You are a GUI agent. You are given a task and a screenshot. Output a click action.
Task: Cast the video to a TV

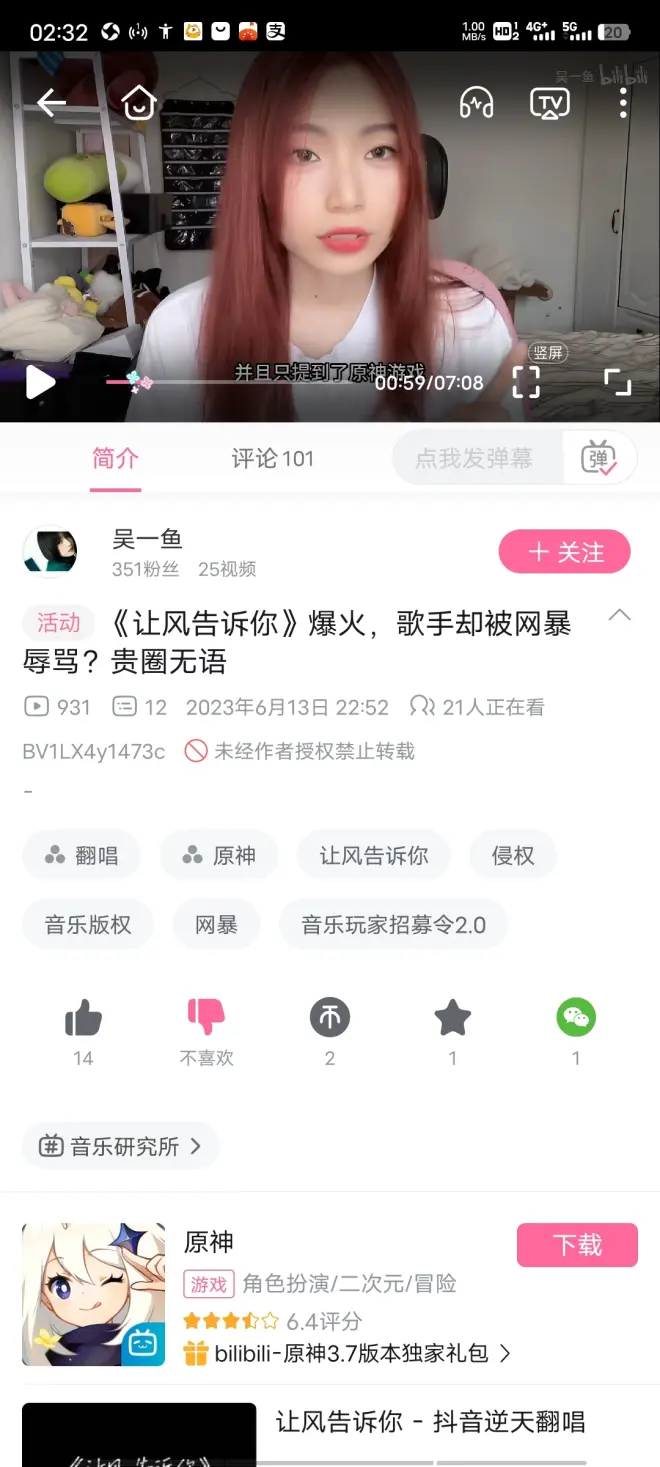(x=549, y=102)
